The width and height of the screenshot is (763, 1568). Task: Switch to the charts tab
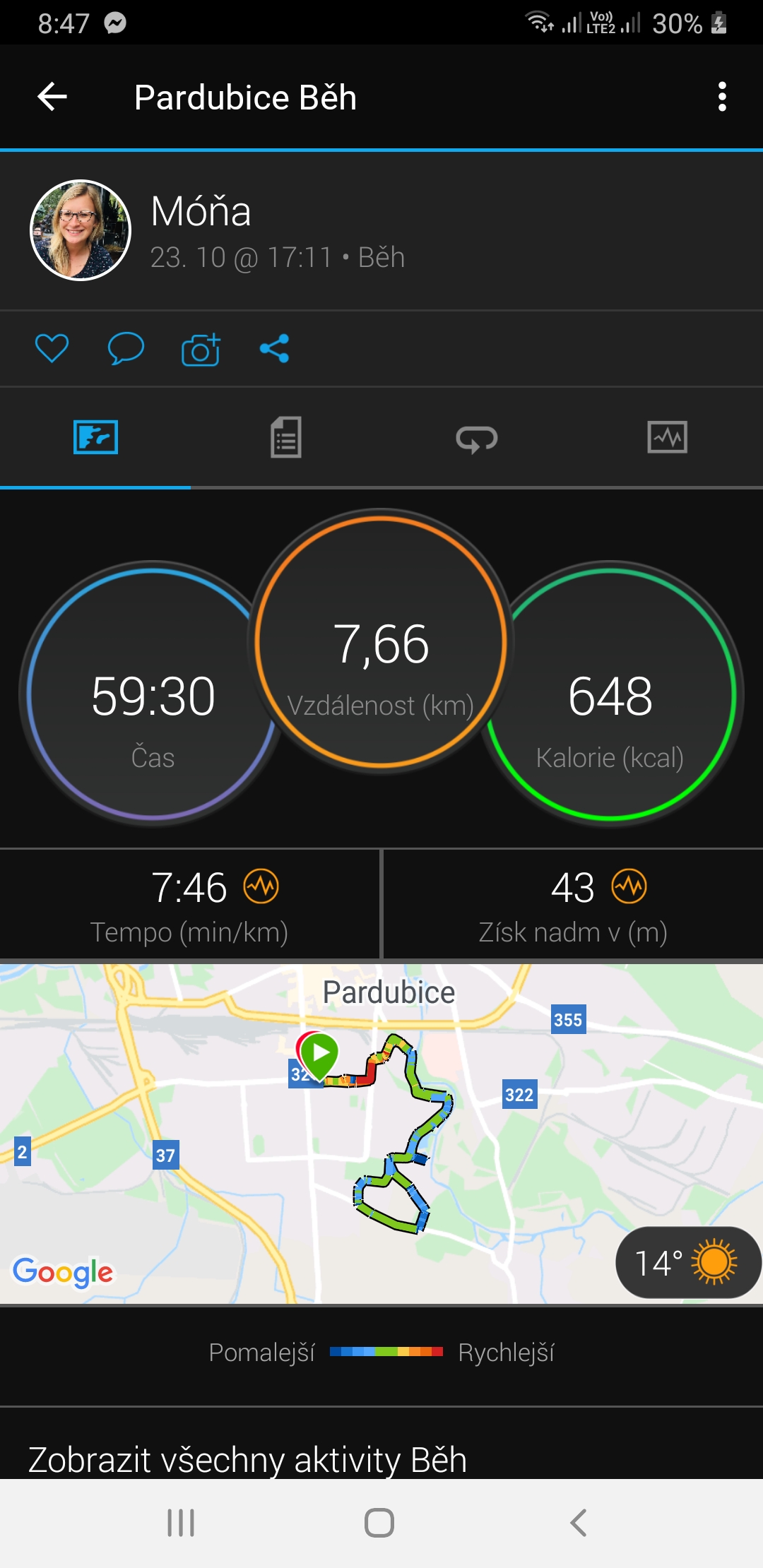[668, 437]
